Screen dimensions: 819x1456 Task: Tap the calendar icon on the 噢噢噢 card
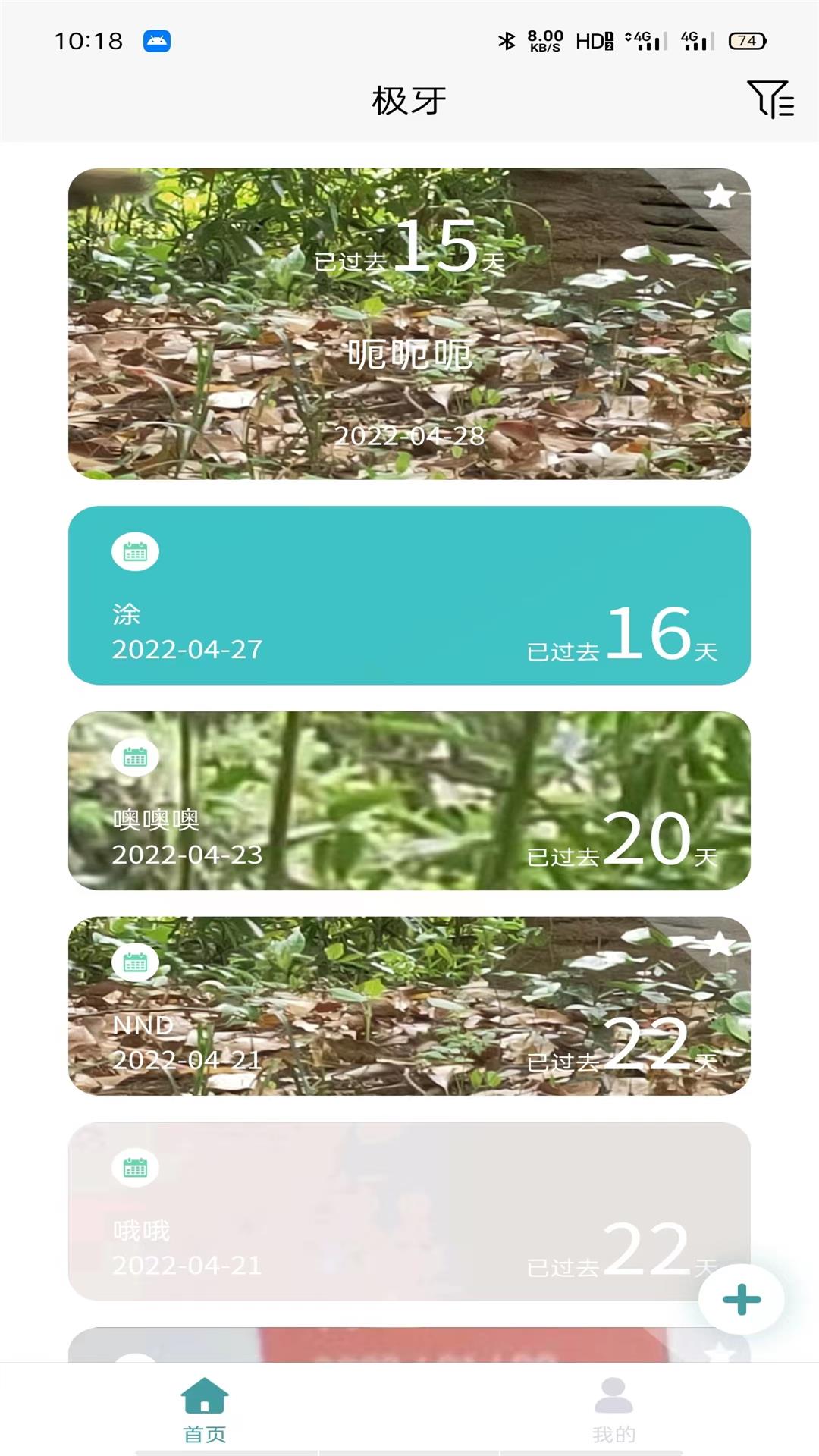(135, 756)
